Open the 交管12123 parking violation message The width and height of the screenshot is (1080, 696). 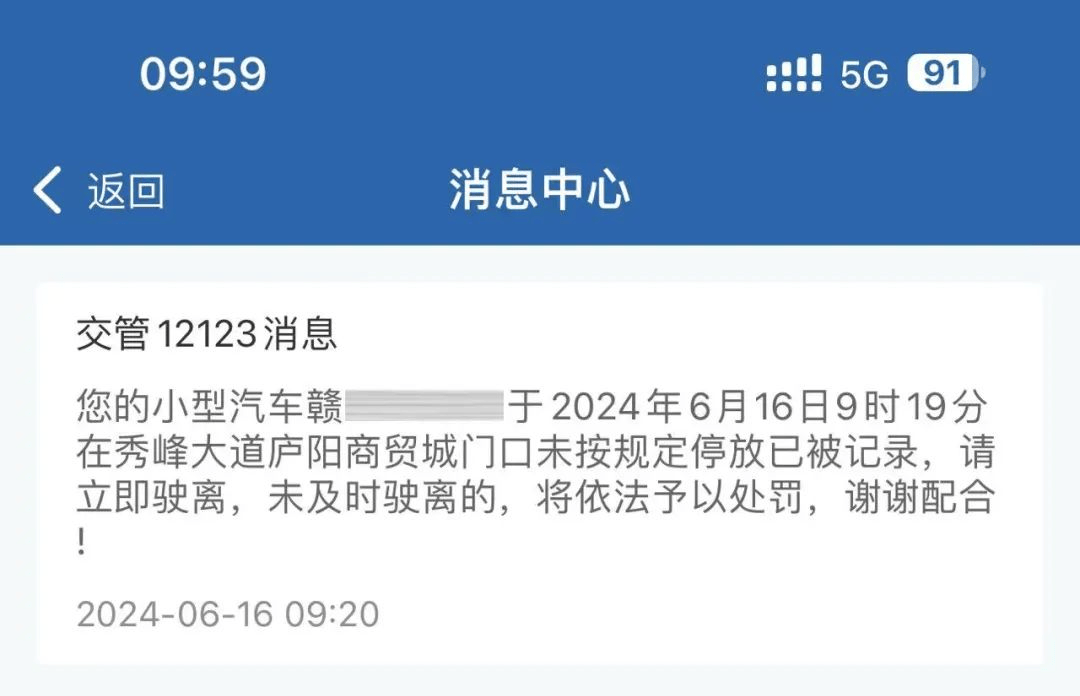tap(538, 472)
